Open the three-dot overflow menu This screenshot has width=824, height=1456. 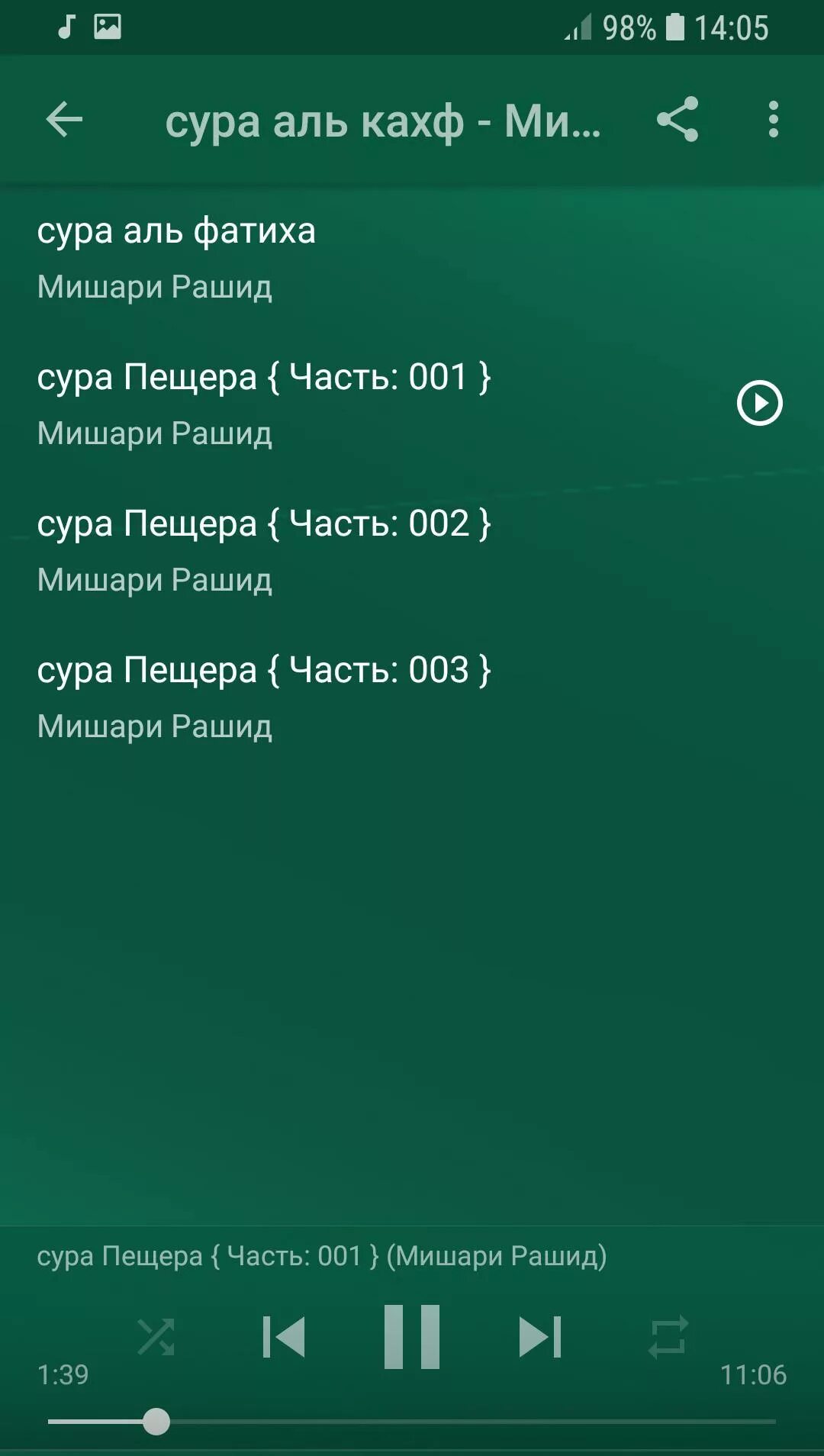774,120
